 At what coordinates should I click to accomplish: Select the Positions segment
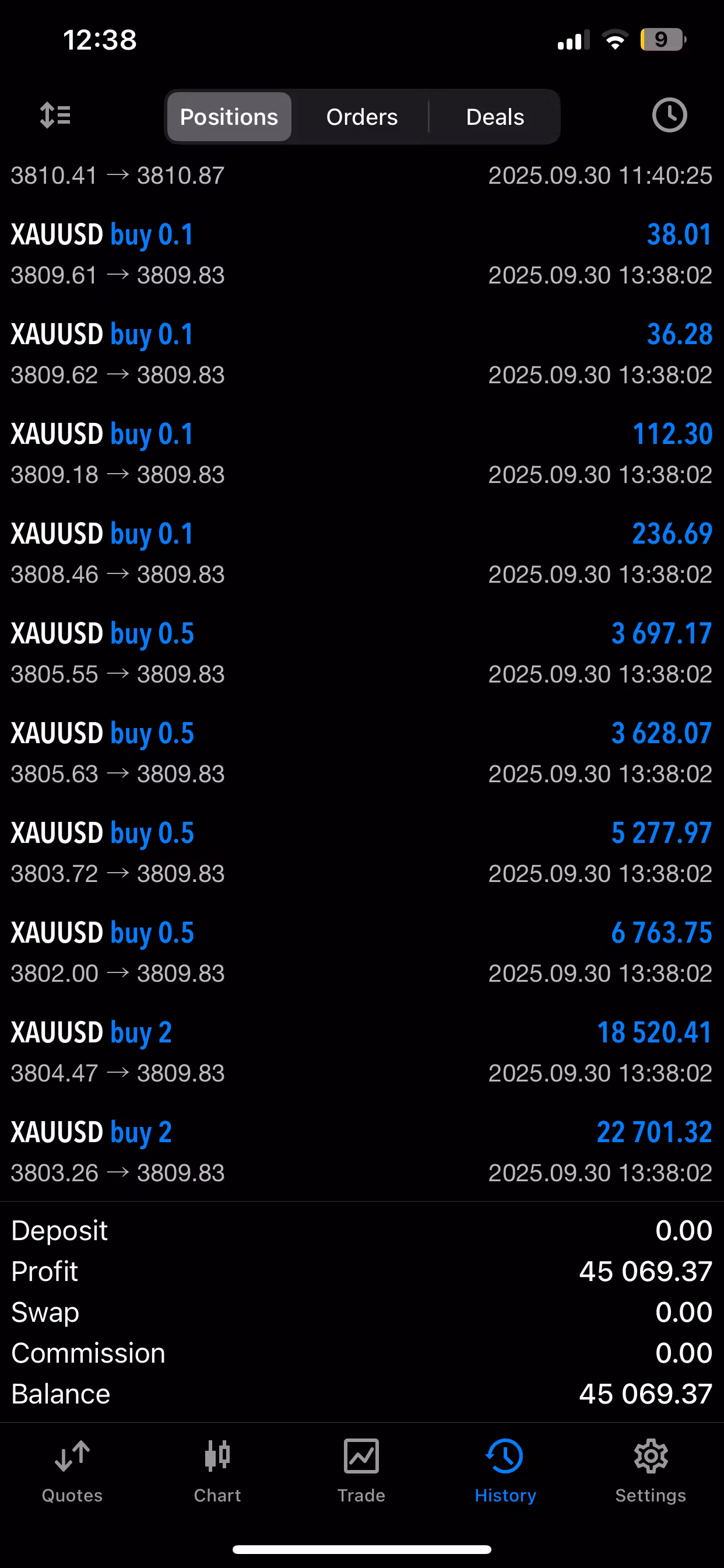pyautogui.click(x=229, y=116)
